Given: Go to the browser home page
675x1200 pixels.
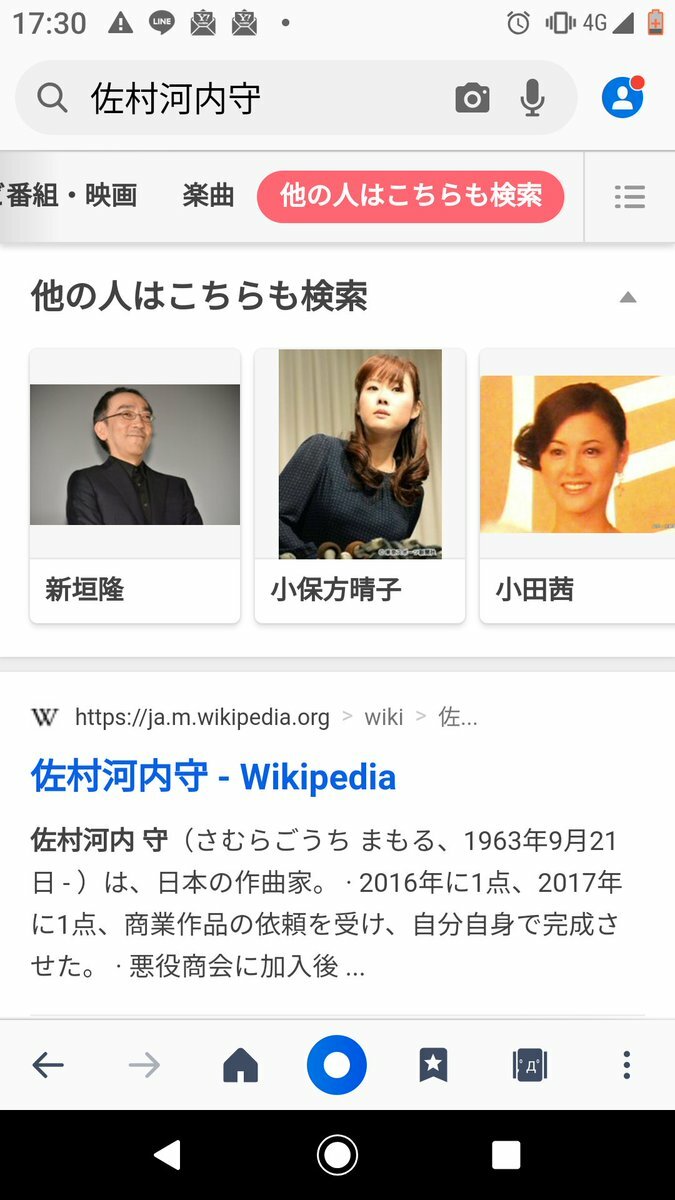Looking at the screenshot, I should point(240,1065).
